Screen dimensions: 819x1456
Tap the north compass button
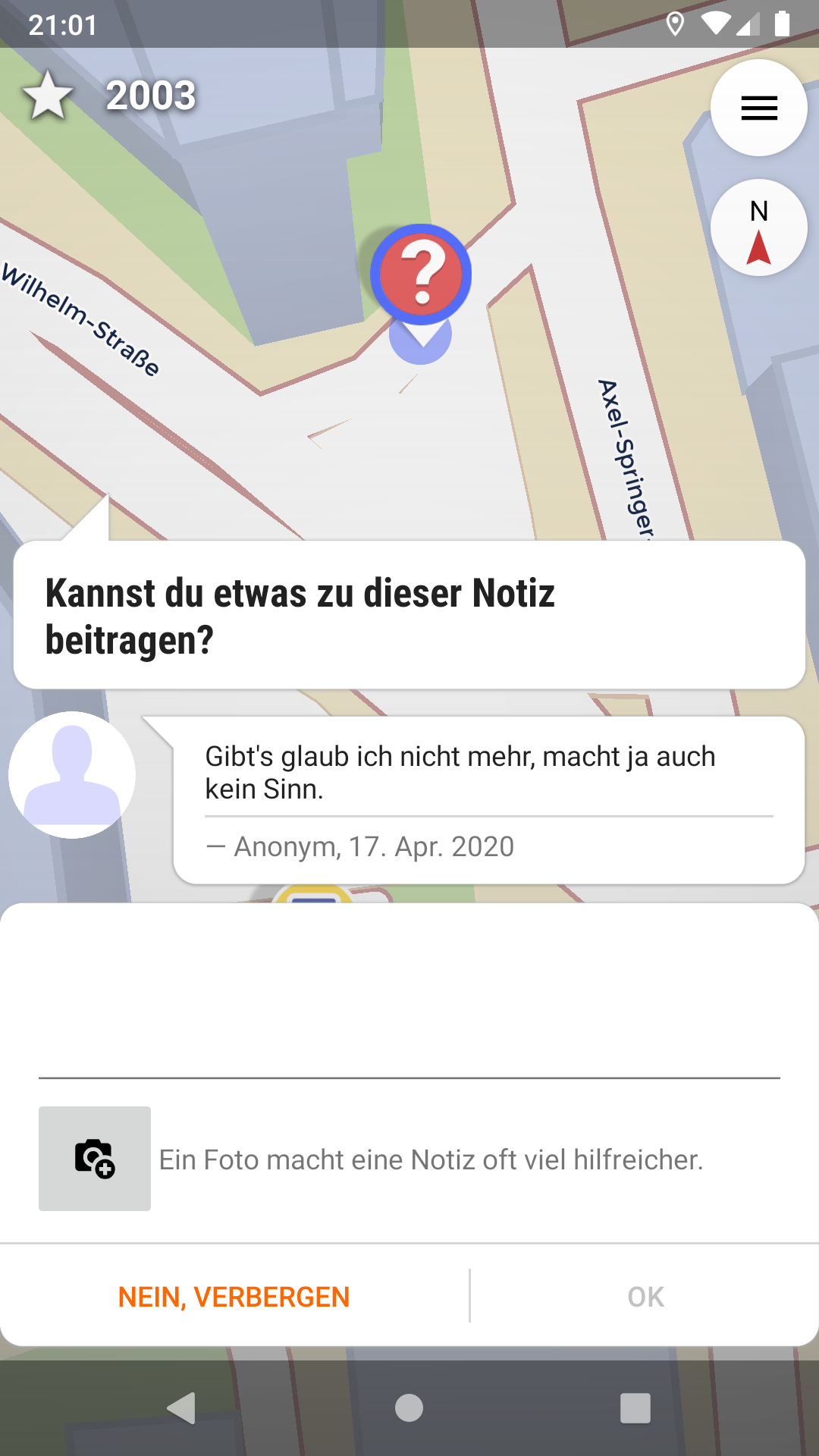(758, 228)
